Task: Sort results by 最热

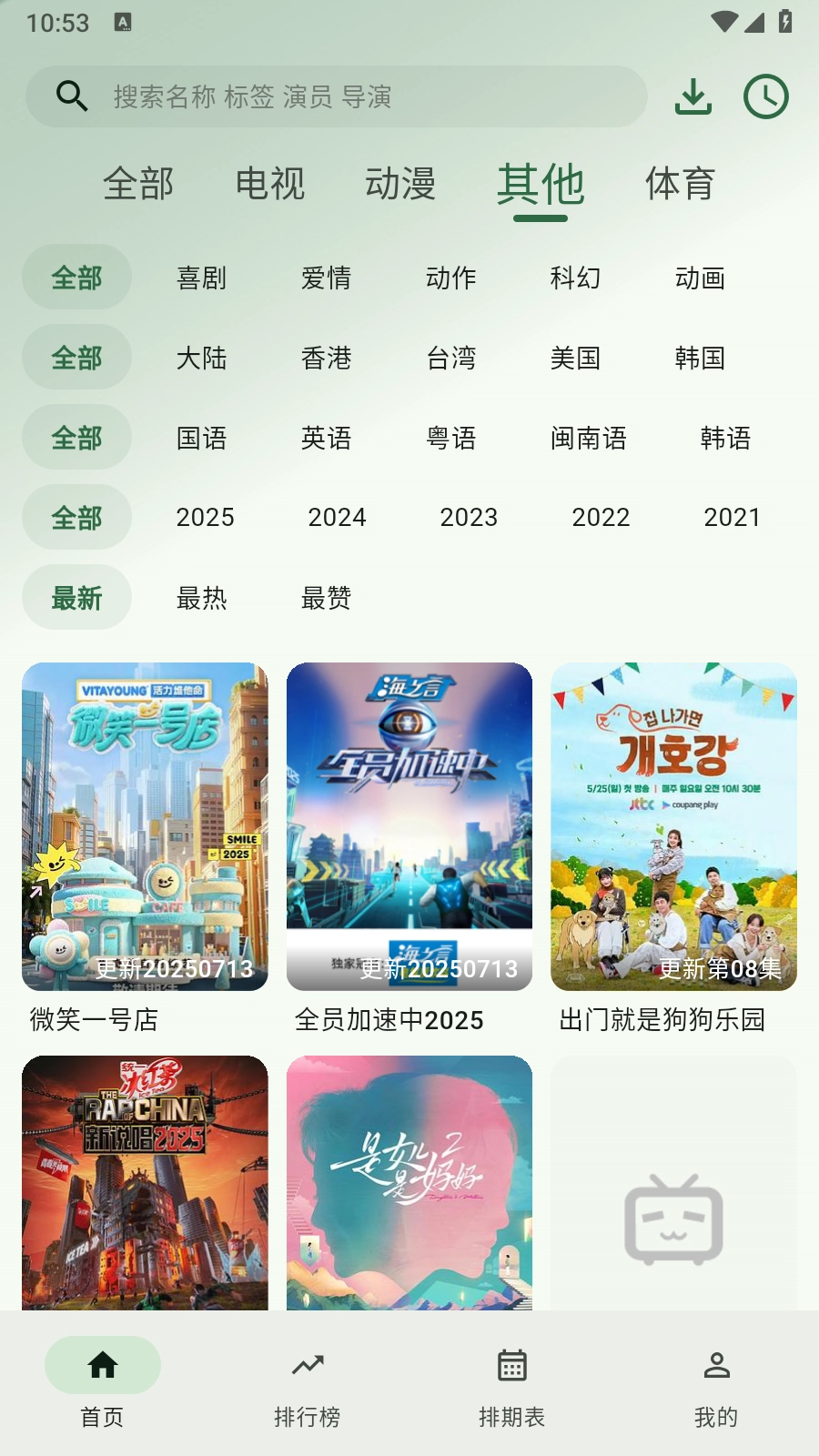Action: click(x=201, y=598)
